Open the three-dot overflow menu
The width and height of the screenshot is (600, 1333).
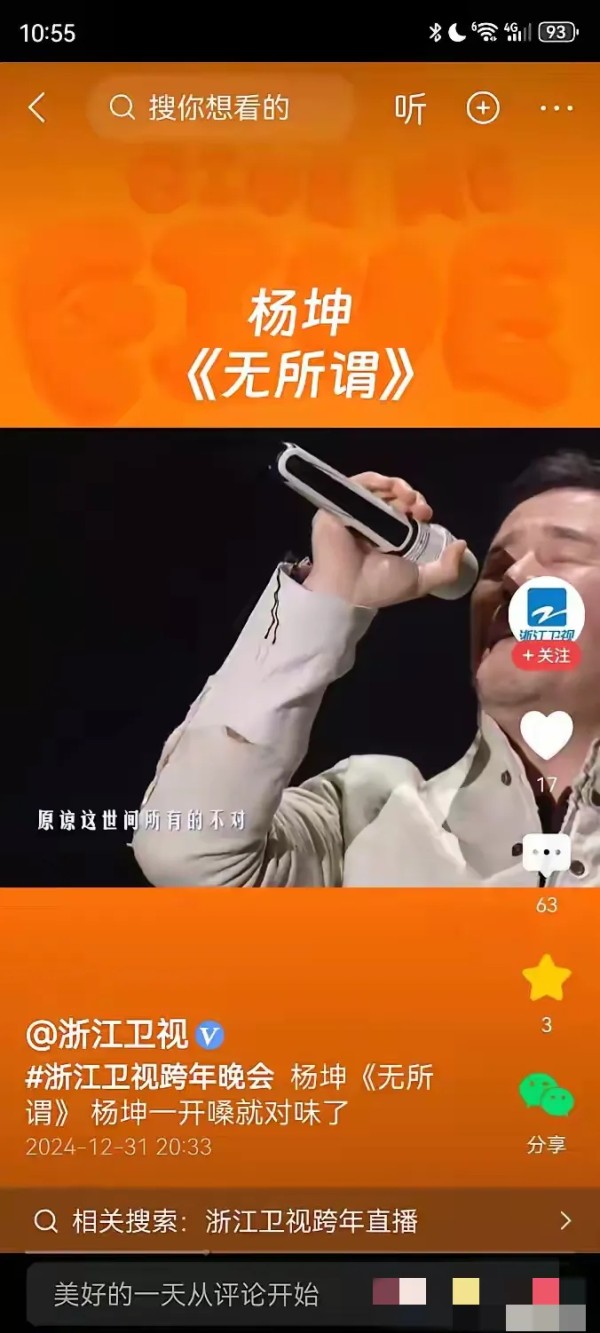click(557, 108)
